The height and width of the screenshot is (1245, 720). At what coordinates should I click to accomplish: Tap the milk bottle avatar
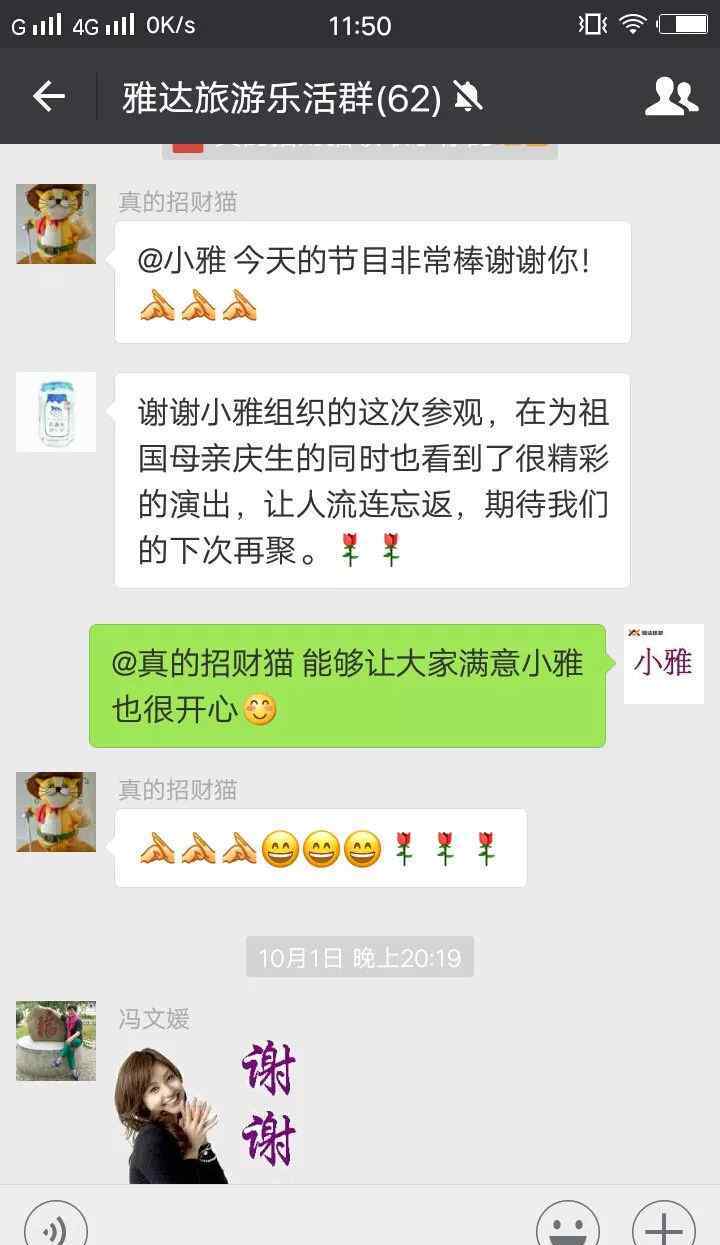pyautogui.click(x=56, y=412)
